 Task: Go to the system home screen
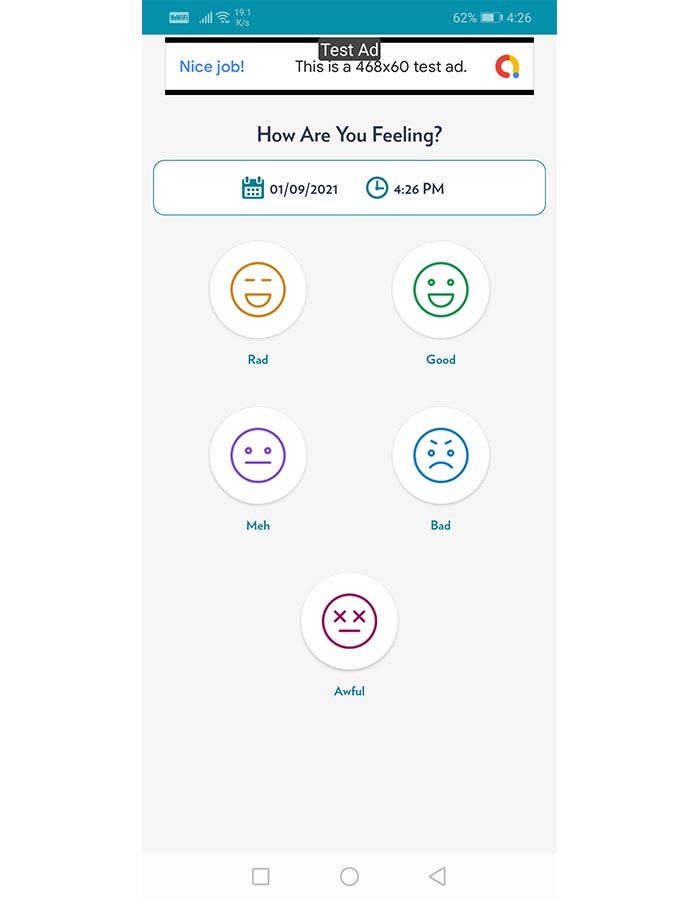click(x=349, y=876)
